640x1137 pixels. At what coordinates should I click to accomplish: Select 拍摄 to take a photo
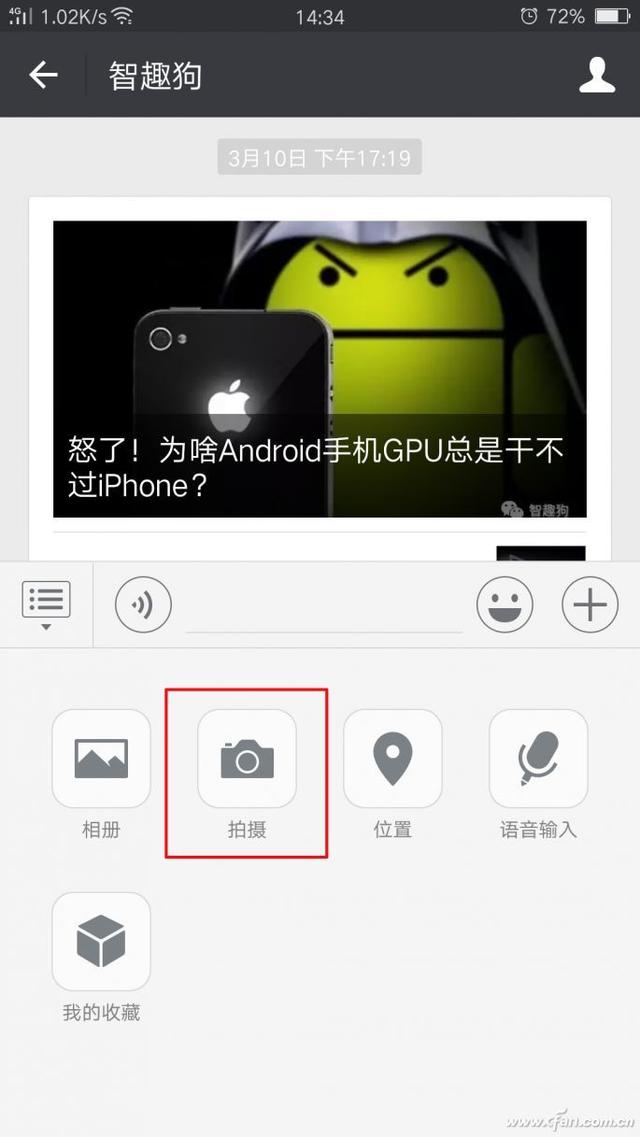point(247,759)
